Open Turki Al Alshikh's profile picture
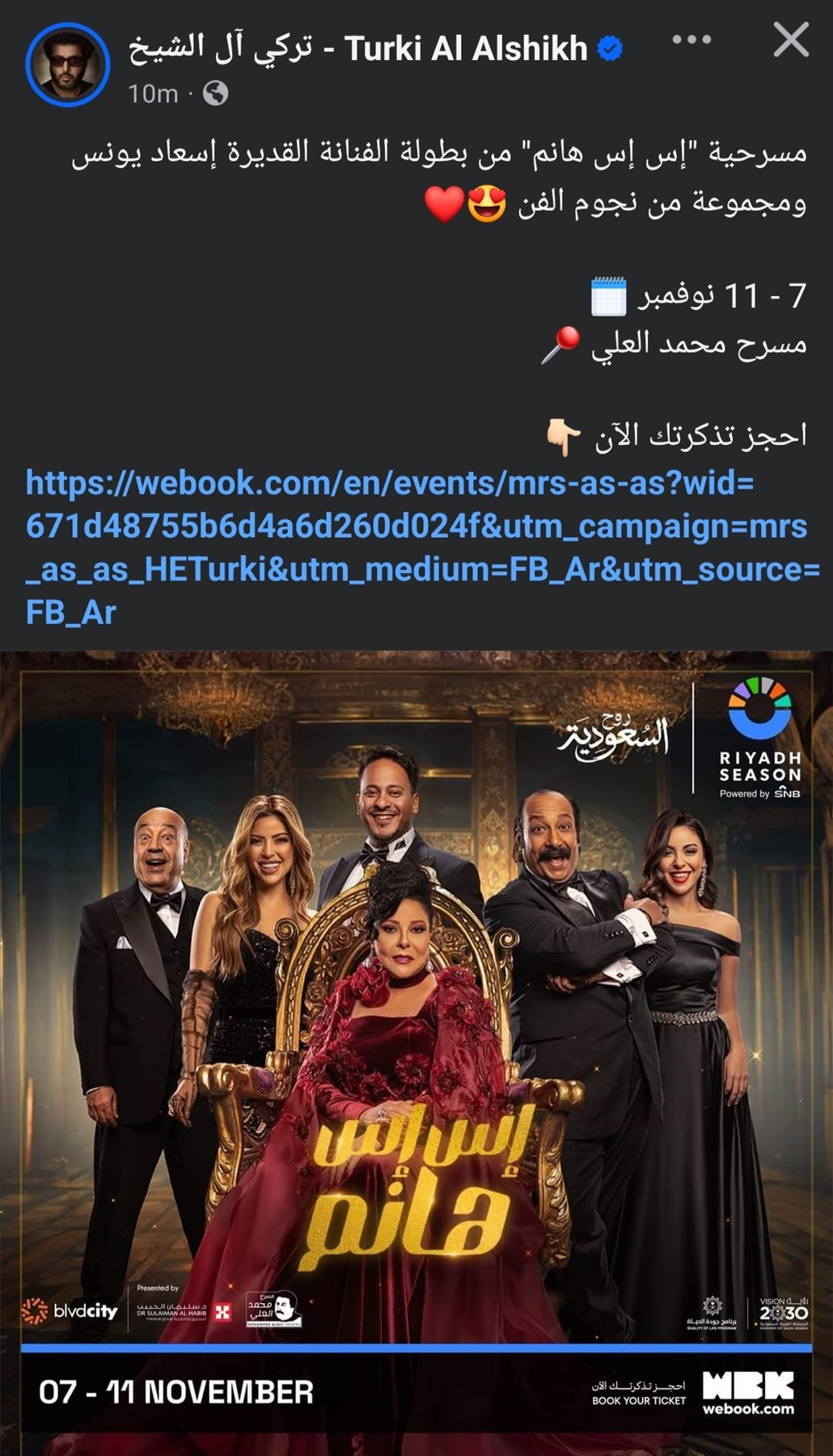Viewport: 833px width, 1456px height. click(67, 65)
